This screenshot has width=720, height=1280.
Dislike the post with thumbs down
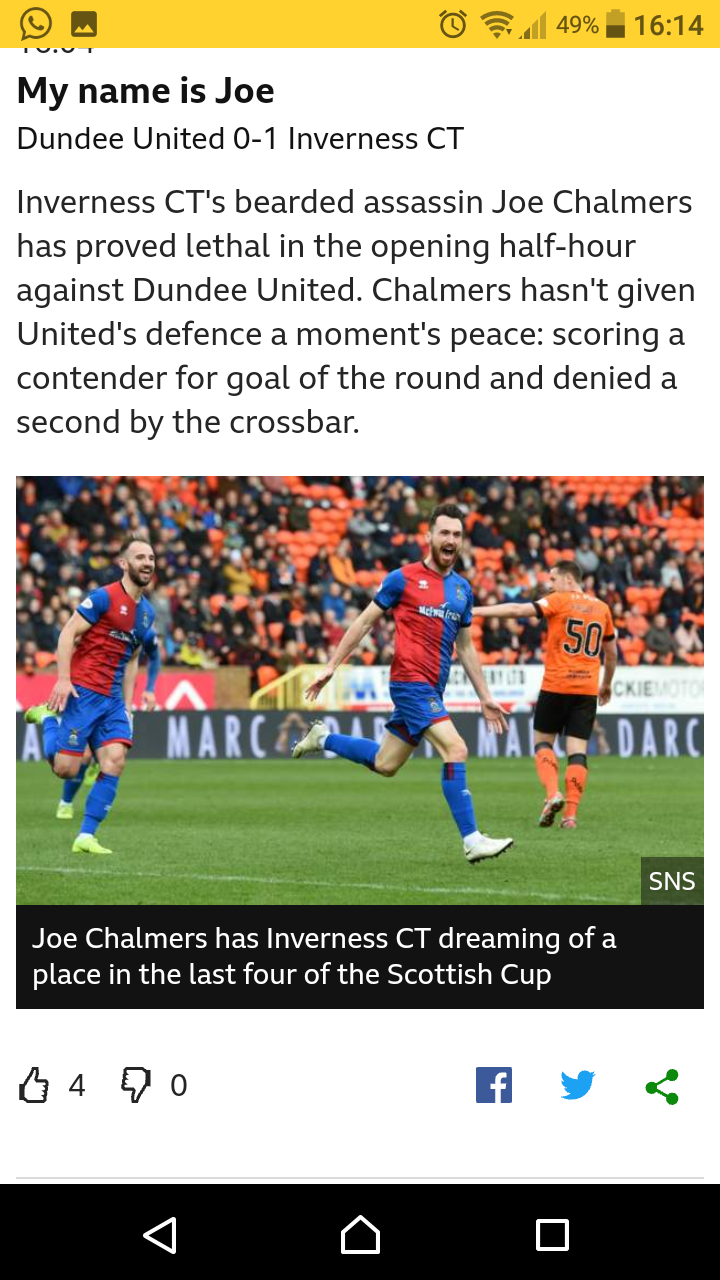point(136,1085)
